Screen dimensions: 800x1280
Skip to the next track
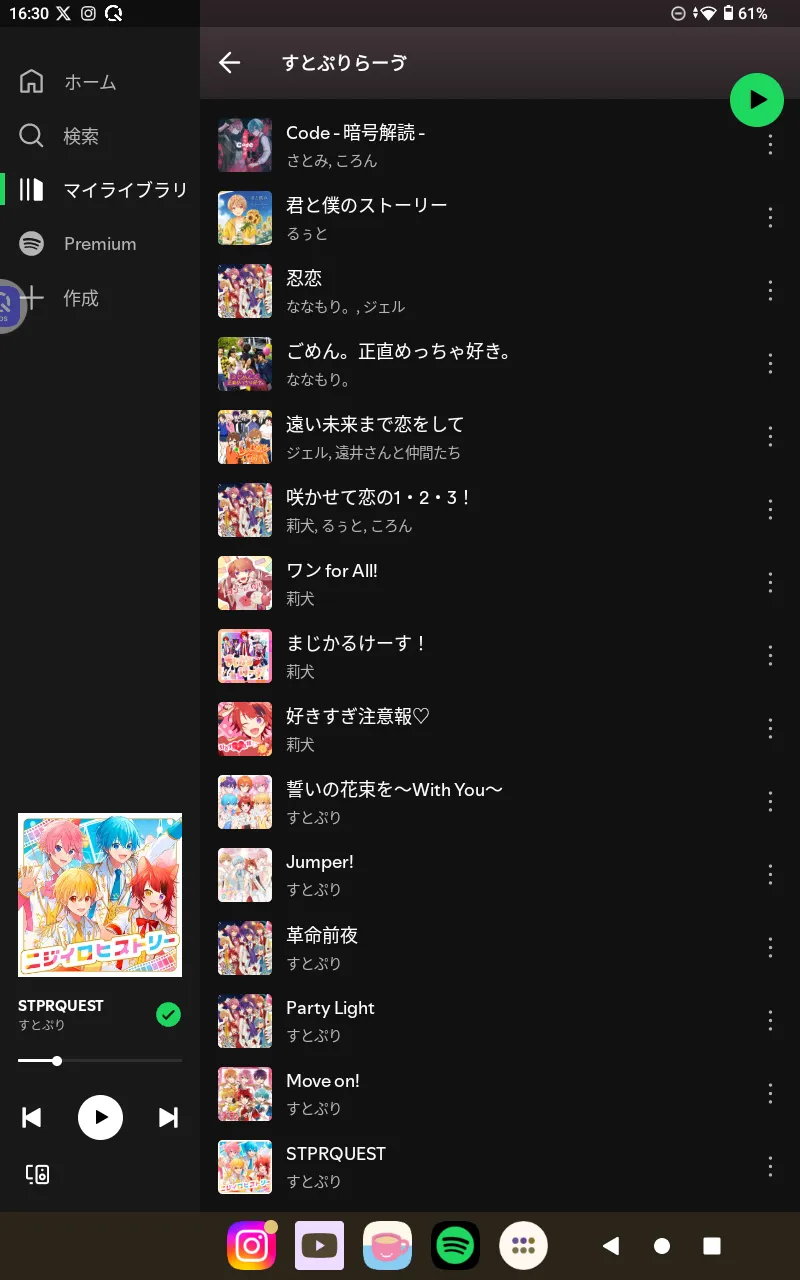tap(168, 1117)
